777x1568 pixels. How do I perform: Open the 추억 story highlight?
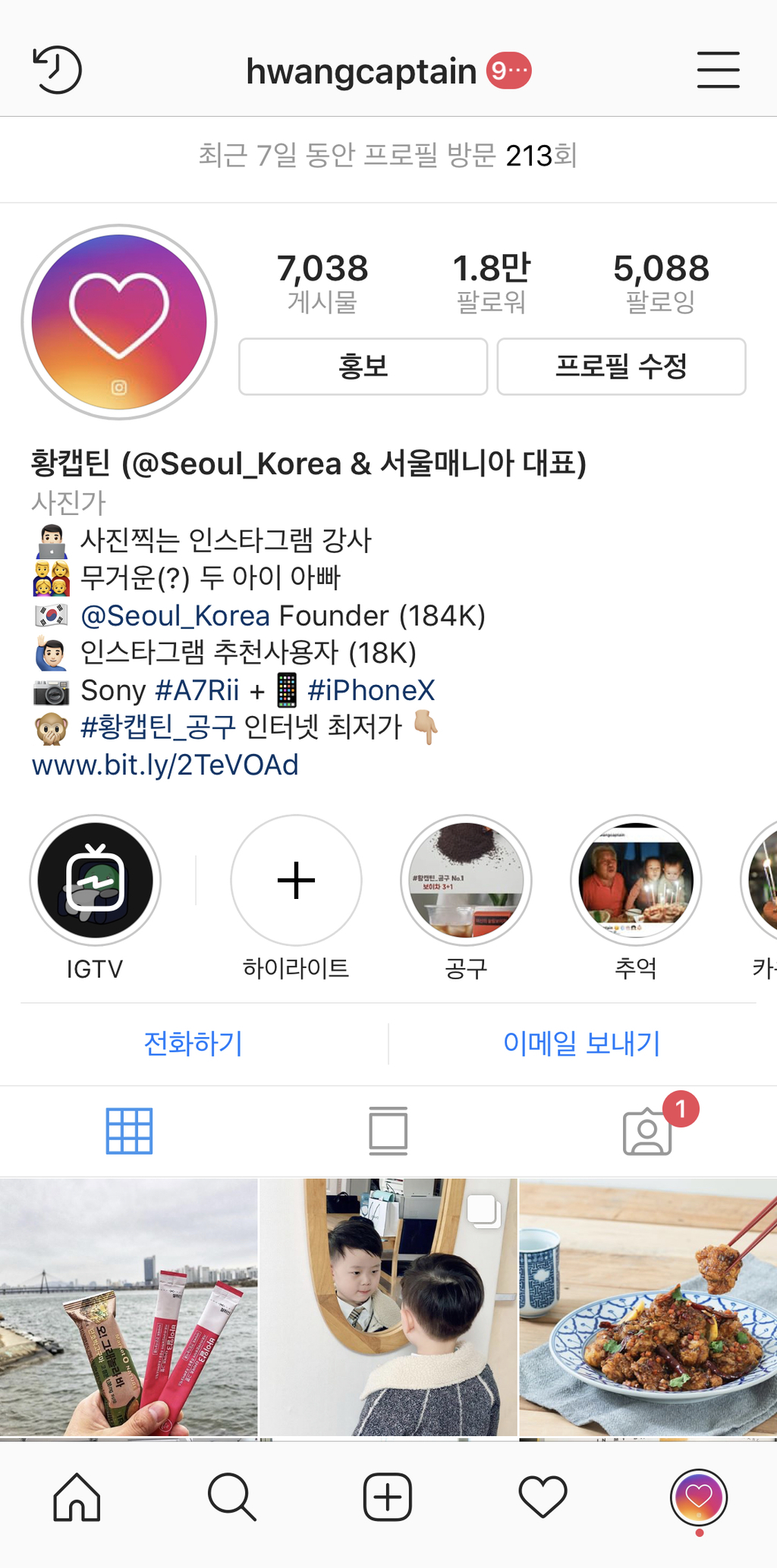point(636,881)
